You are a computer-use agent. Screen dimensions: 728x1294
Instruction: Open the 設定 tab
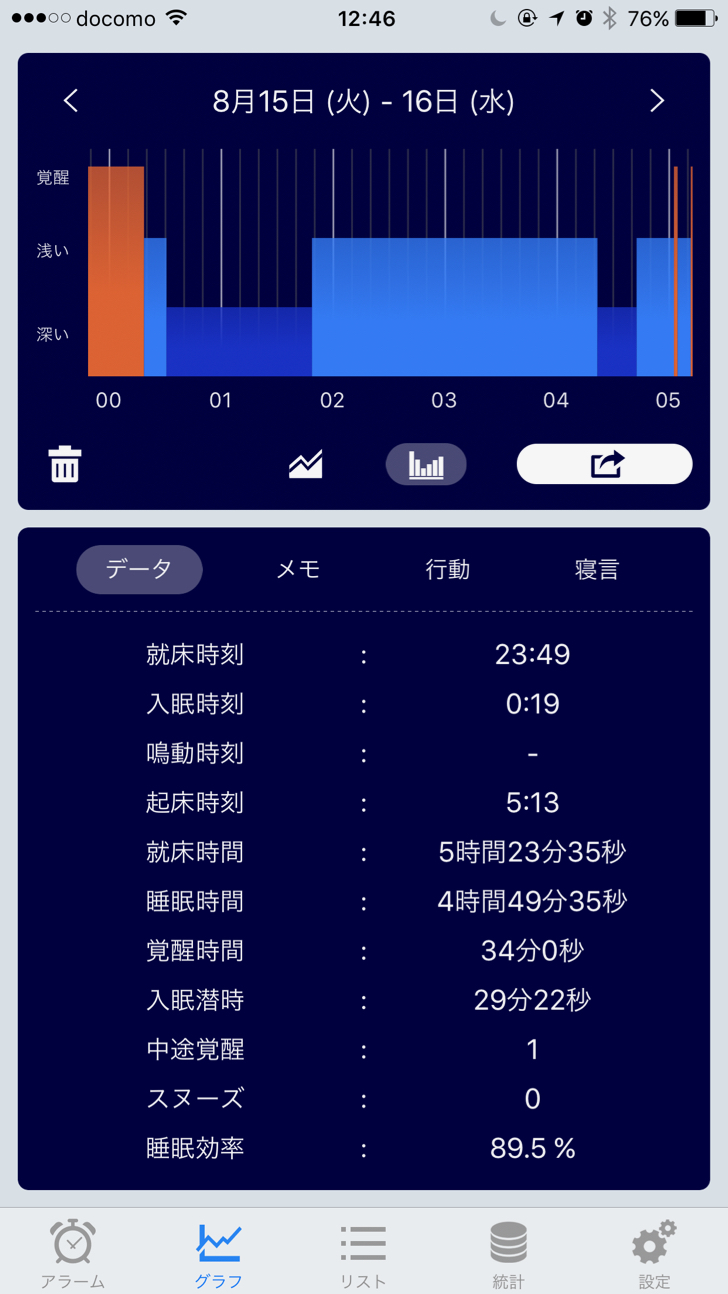[x=654, y=1252]
